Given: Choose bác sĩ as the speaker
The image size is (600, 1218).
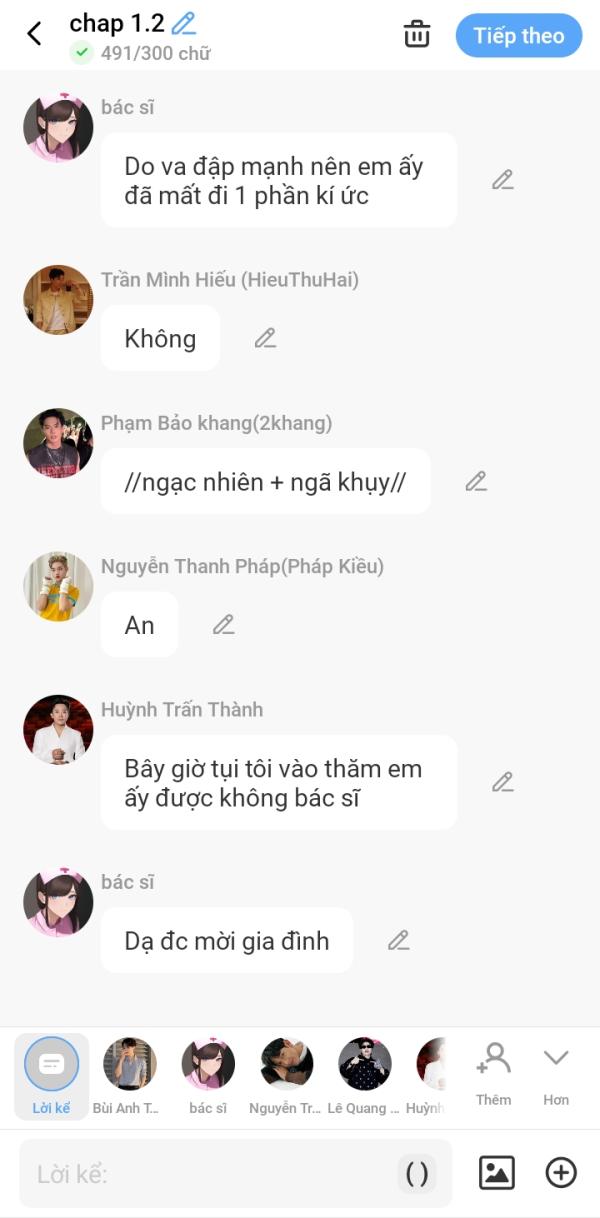Looking at the screenshot, I should 208,1075.
